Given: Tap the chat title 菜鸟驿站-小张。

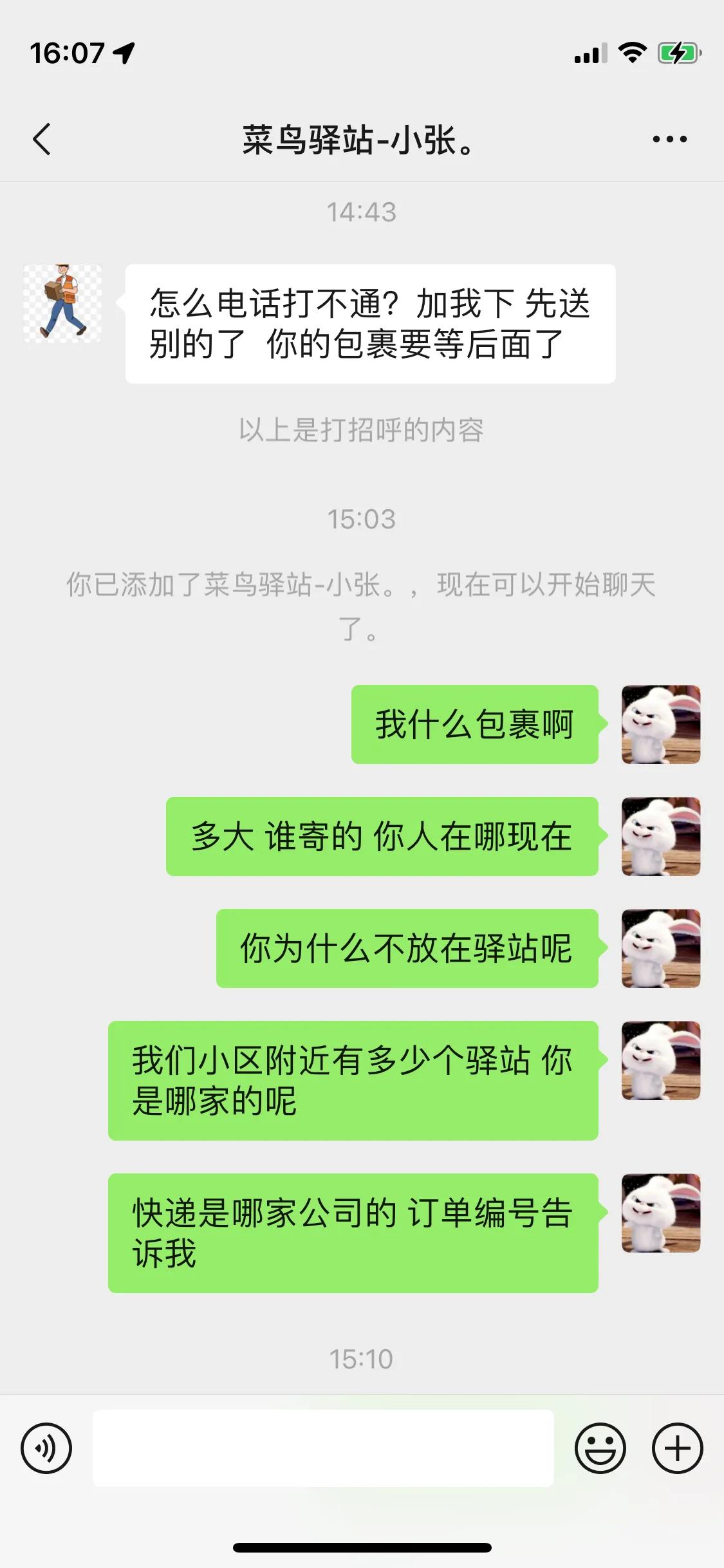Looking at the screenshot, I should tap(358, 139).
